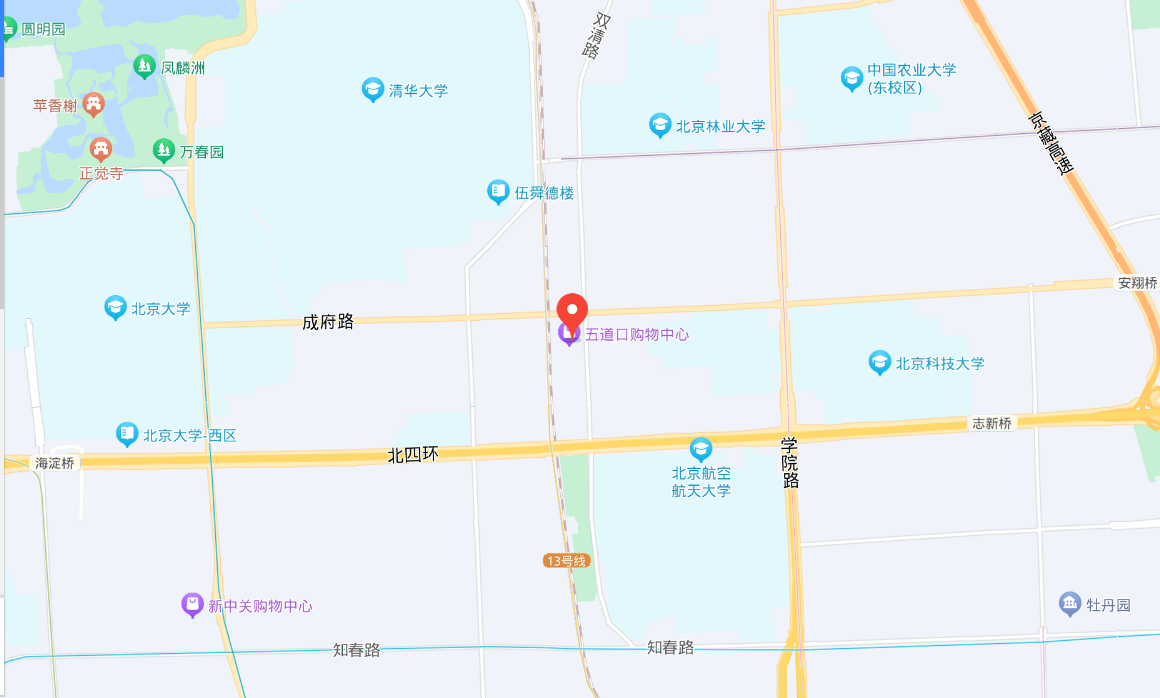
Task: Select the 伍舜德楼 building marker
Action: tap(498, 192)
